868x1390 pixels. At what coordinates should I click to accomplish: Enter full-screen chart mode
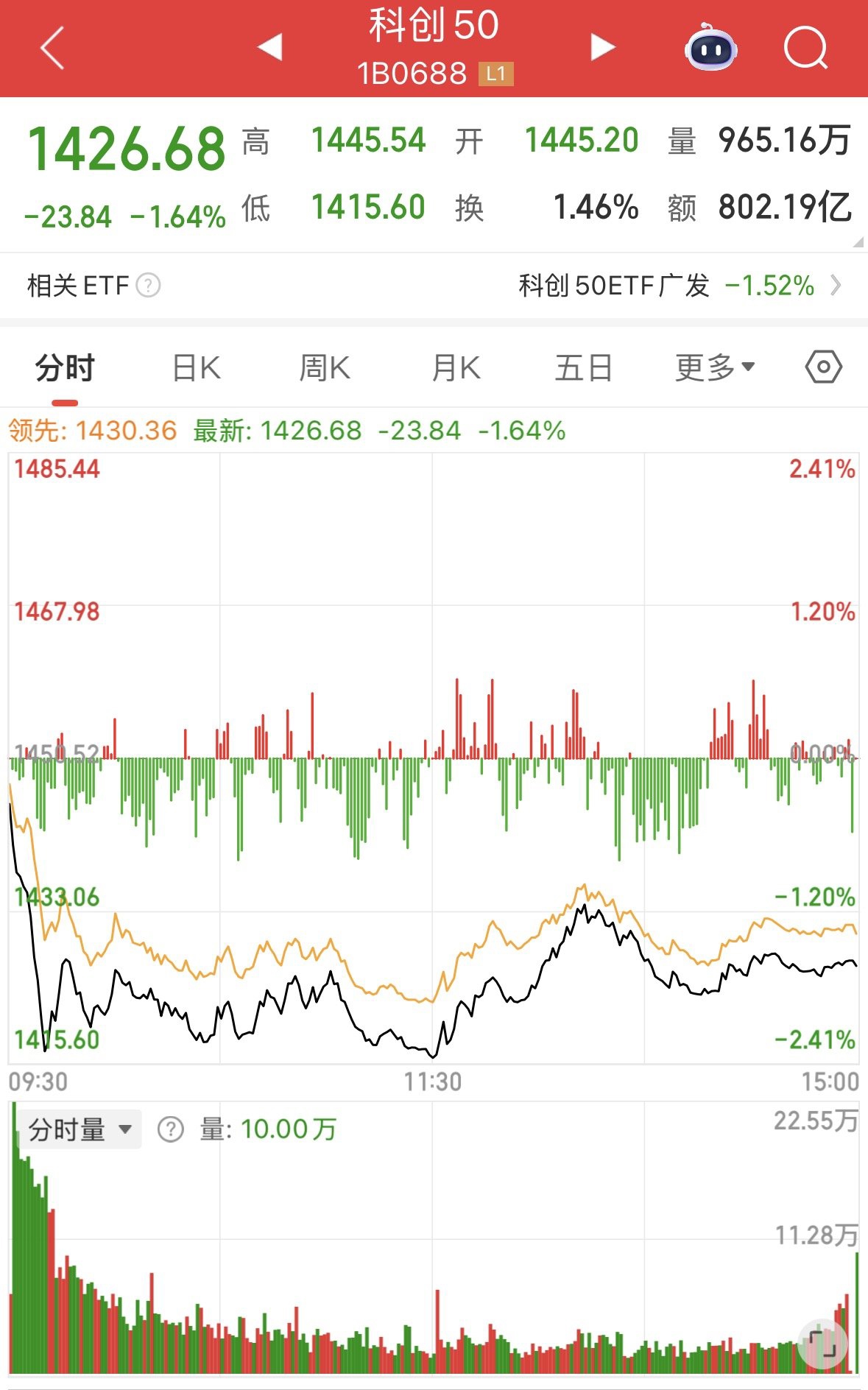[x=823, y=1344]
